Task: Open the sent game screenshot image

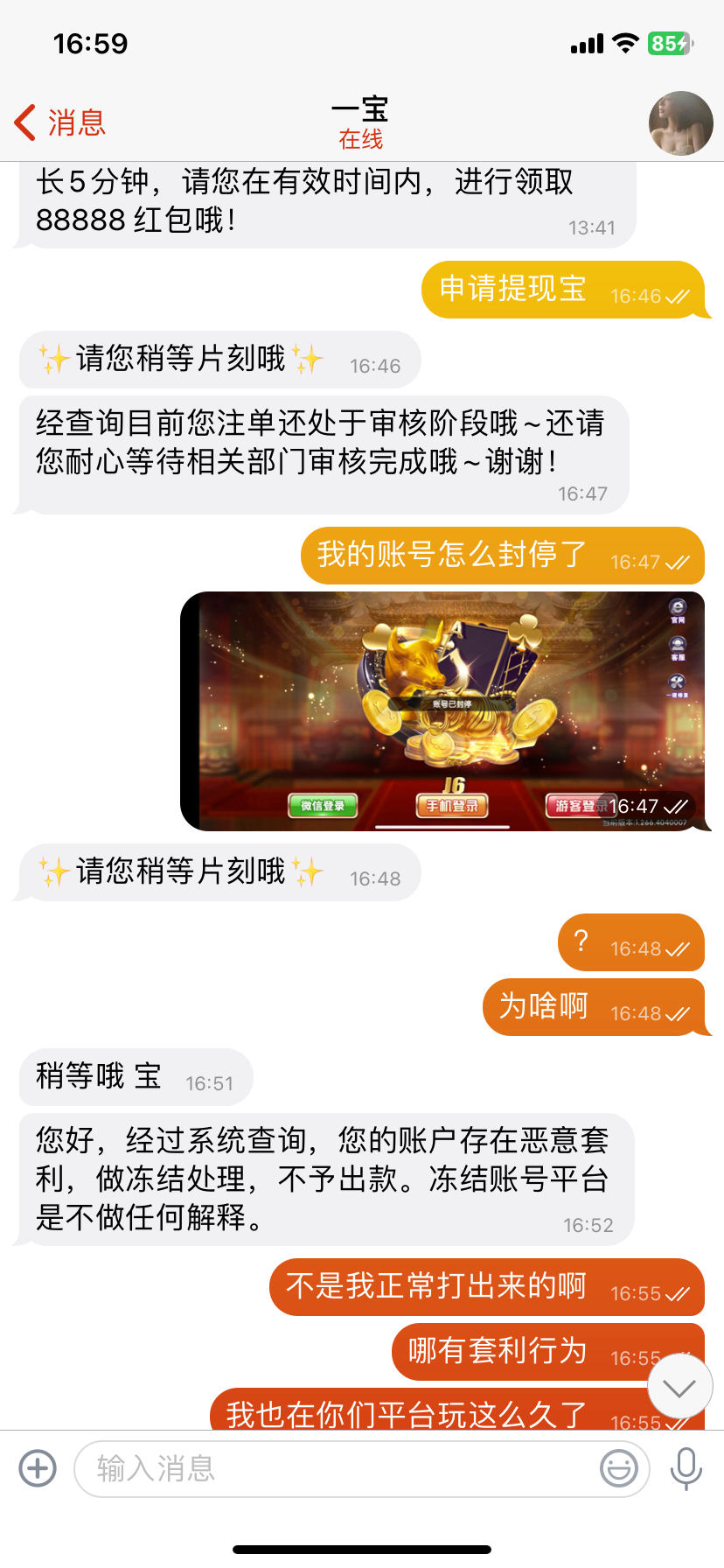Action: point(442,710)
